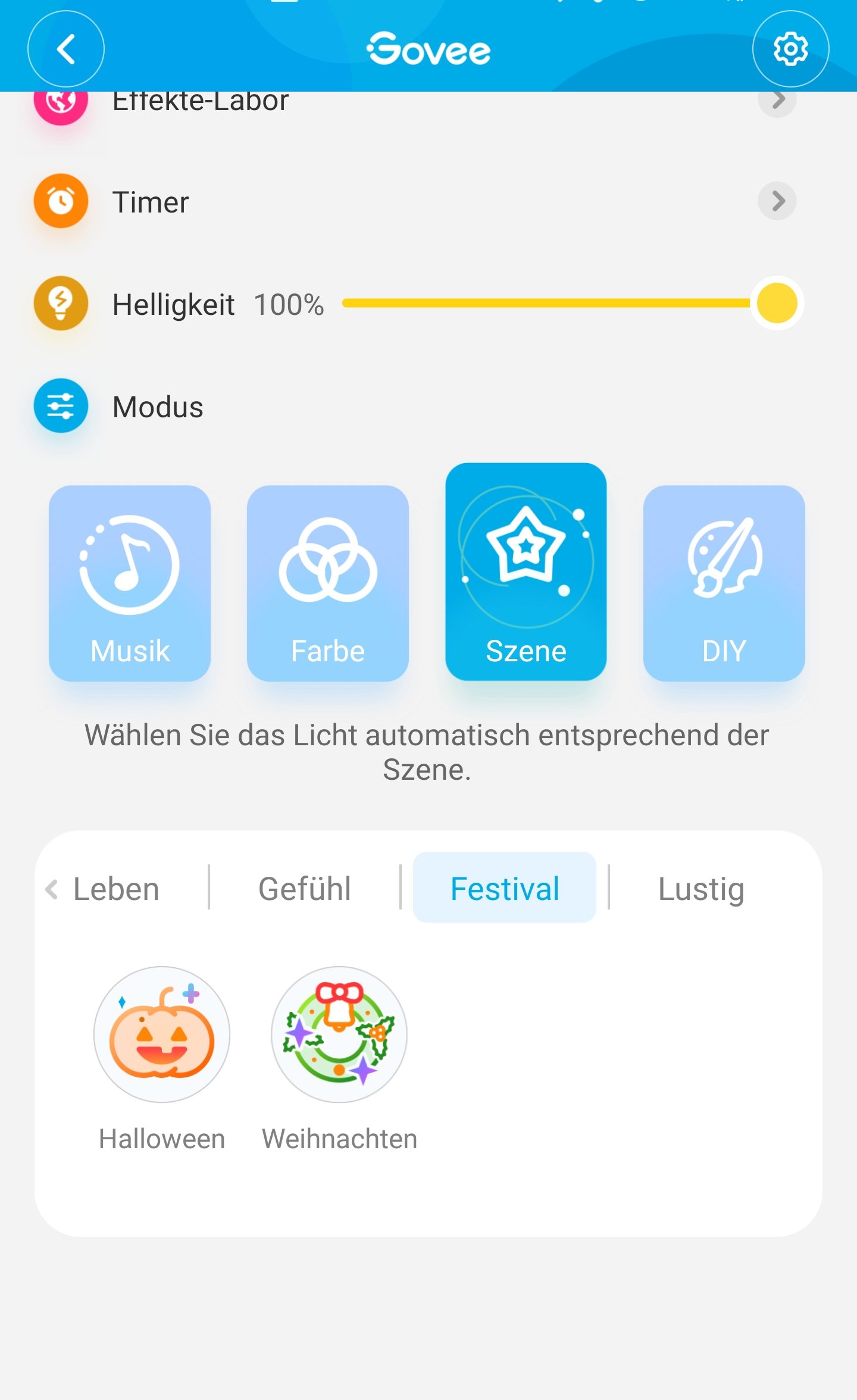
Task: Open the DIY mode
Action: [x=724, y=583]
